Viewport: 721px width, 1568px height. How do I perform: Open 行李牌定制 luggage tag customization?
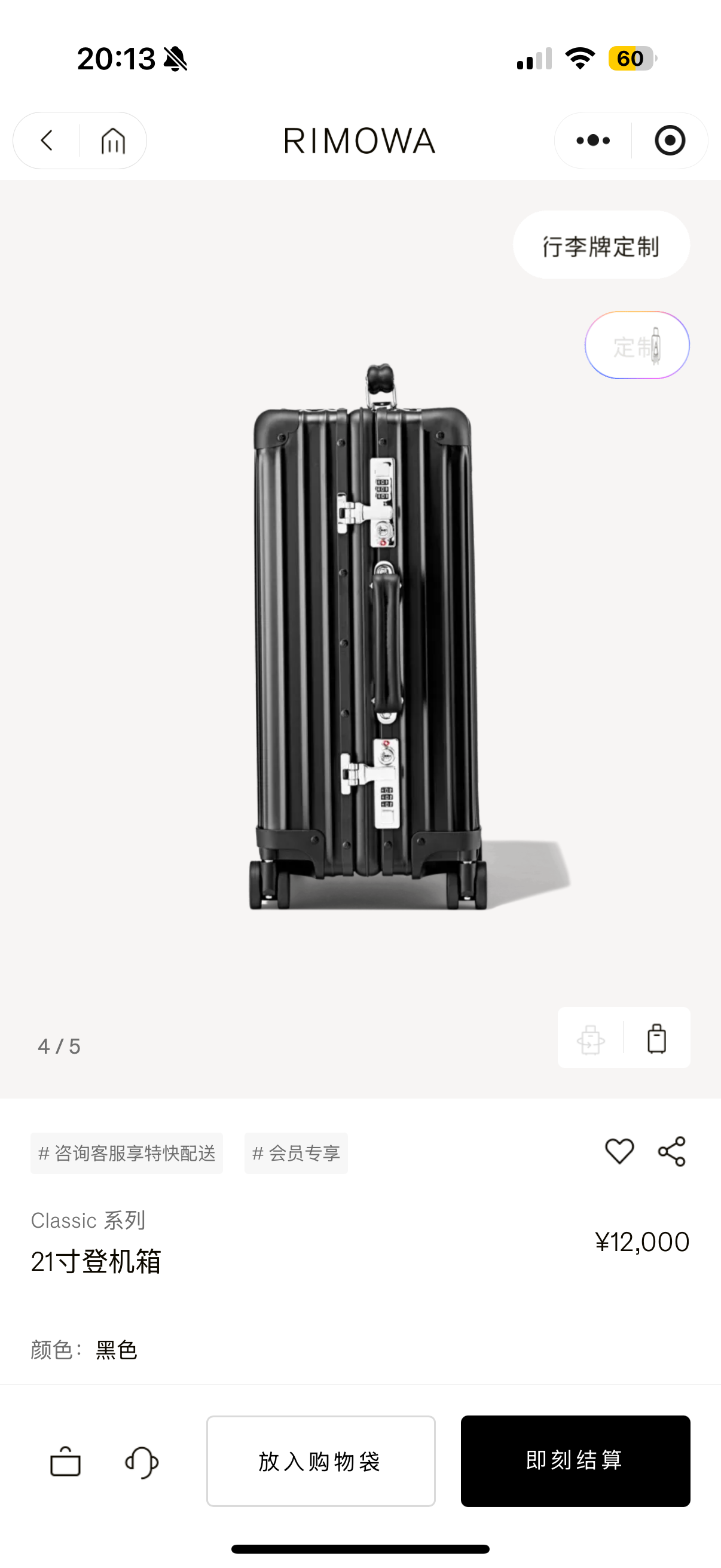pos(600,245)
